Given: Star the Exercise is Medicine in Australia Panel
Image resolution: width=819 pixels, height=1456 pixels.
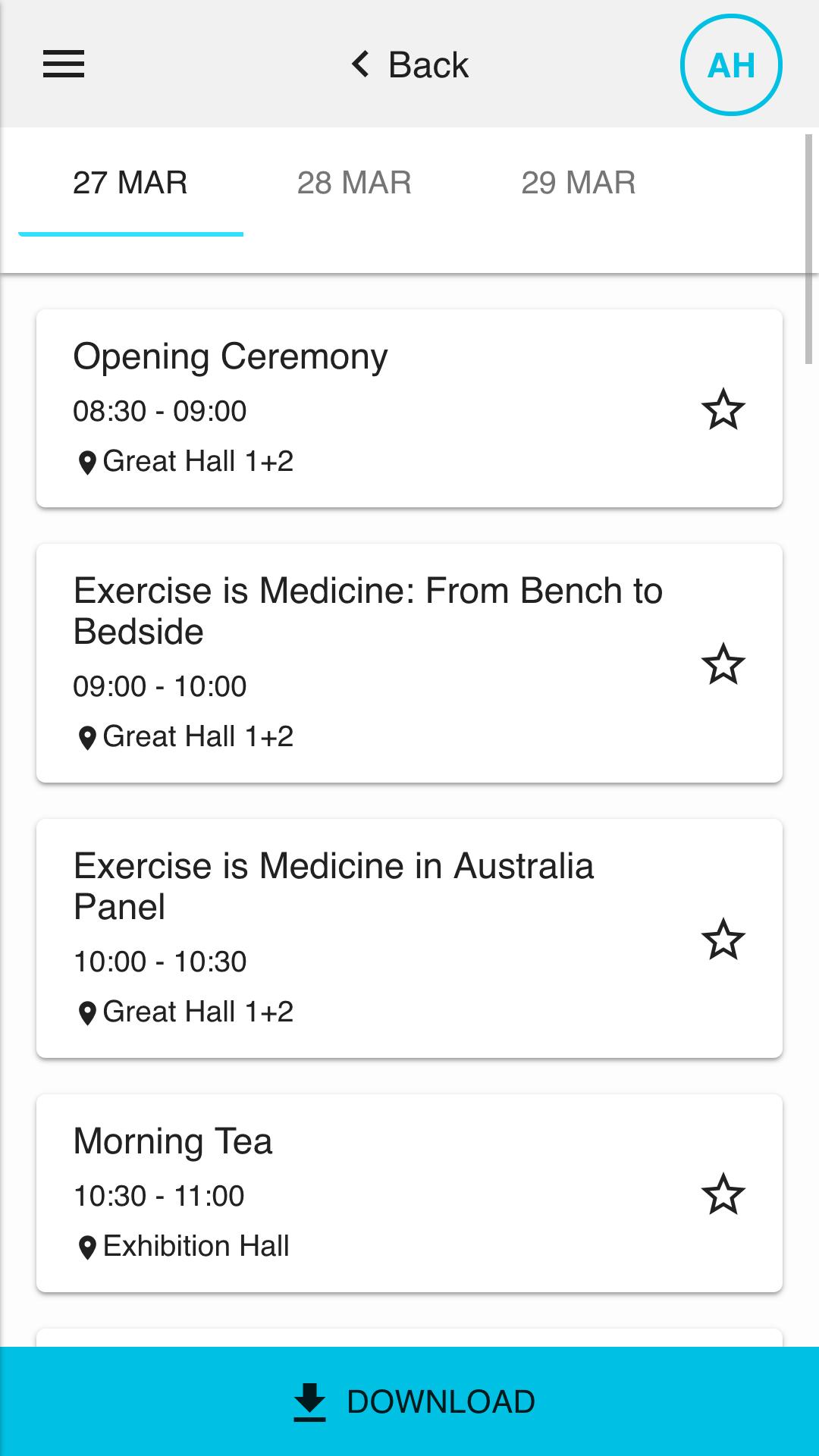Looking at the screenshot, I should click(x=723, y=941).
